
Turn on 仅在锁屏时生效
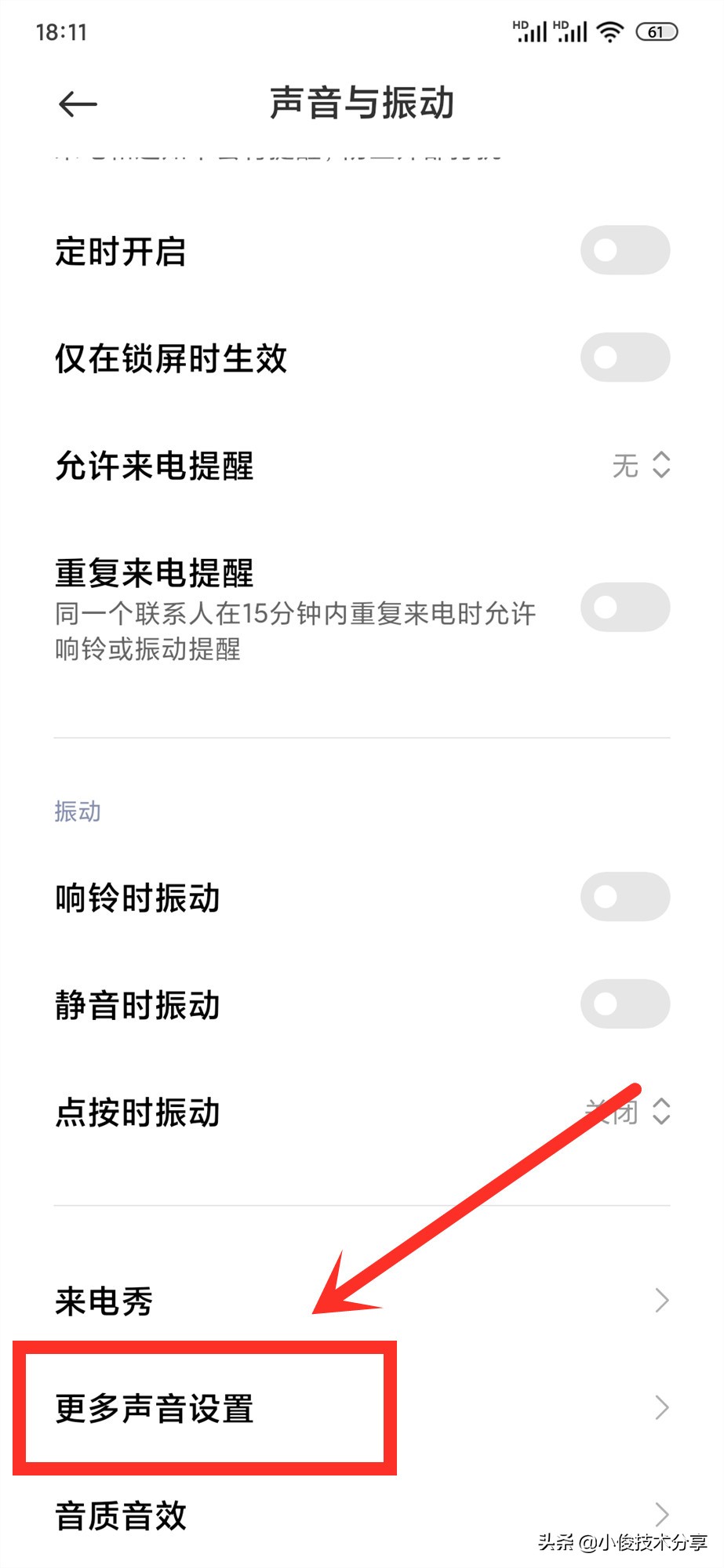point(626,358)
